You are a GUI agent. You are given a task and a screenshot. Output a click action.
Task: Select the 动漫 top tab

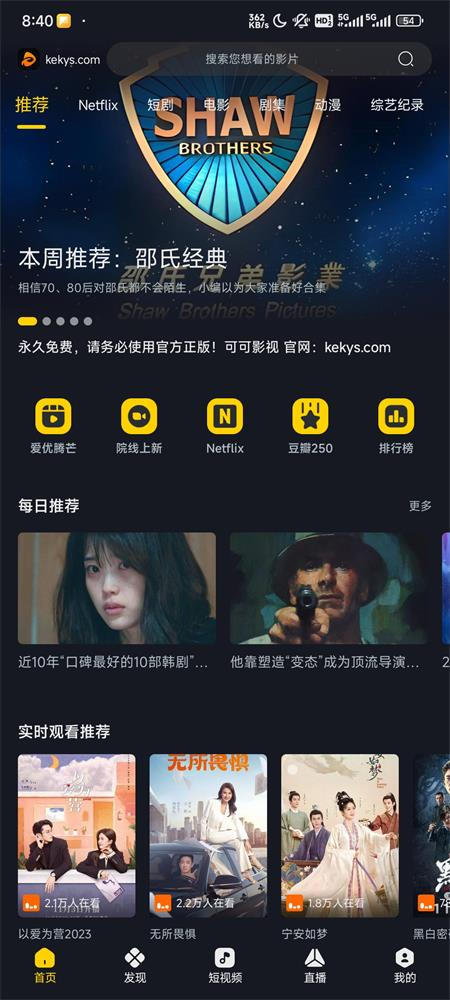coord(328,105)
